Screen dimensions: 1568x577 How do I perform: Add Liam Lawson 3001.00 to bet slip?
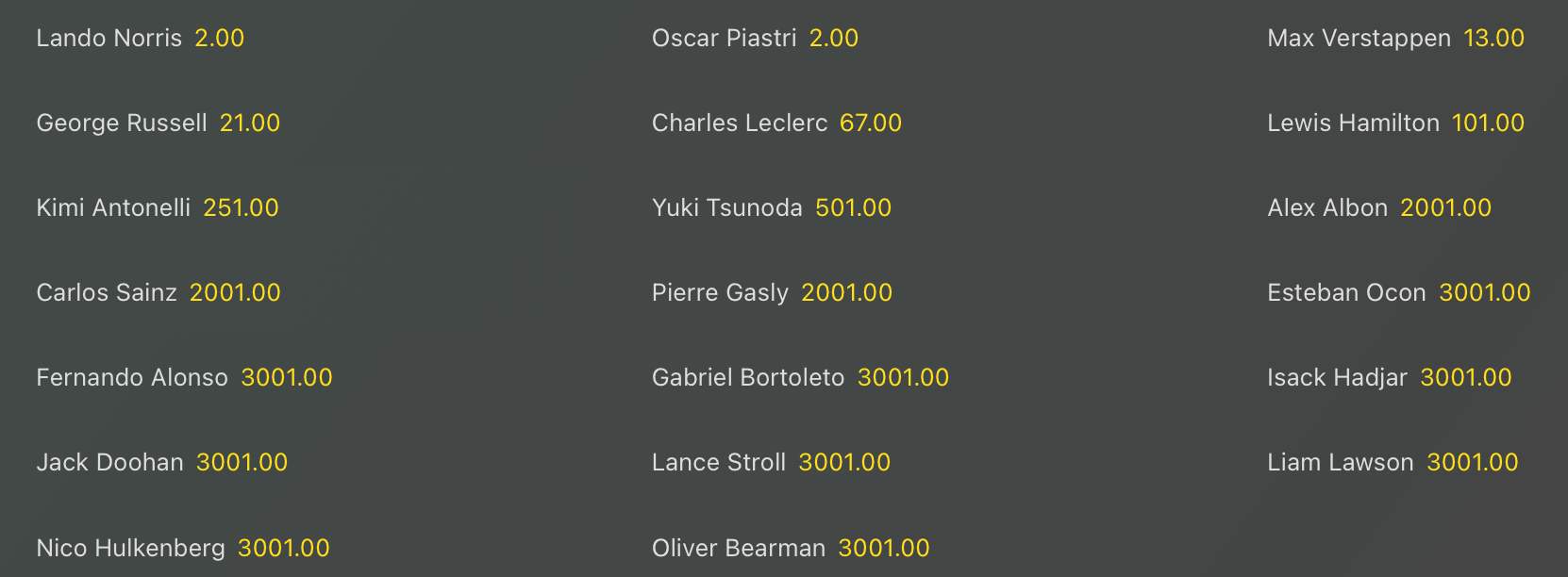click(1393, 463)
